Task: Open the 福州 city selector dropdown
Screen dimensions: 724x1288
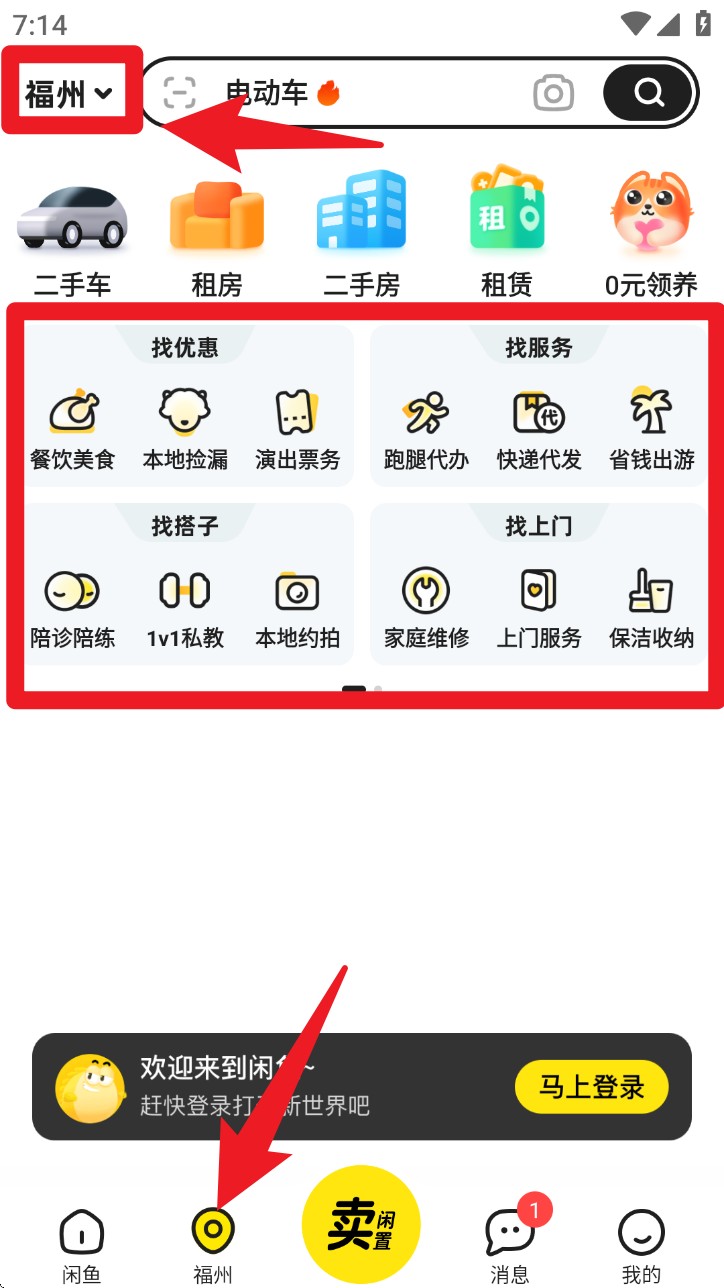Action: click(70, 93)
